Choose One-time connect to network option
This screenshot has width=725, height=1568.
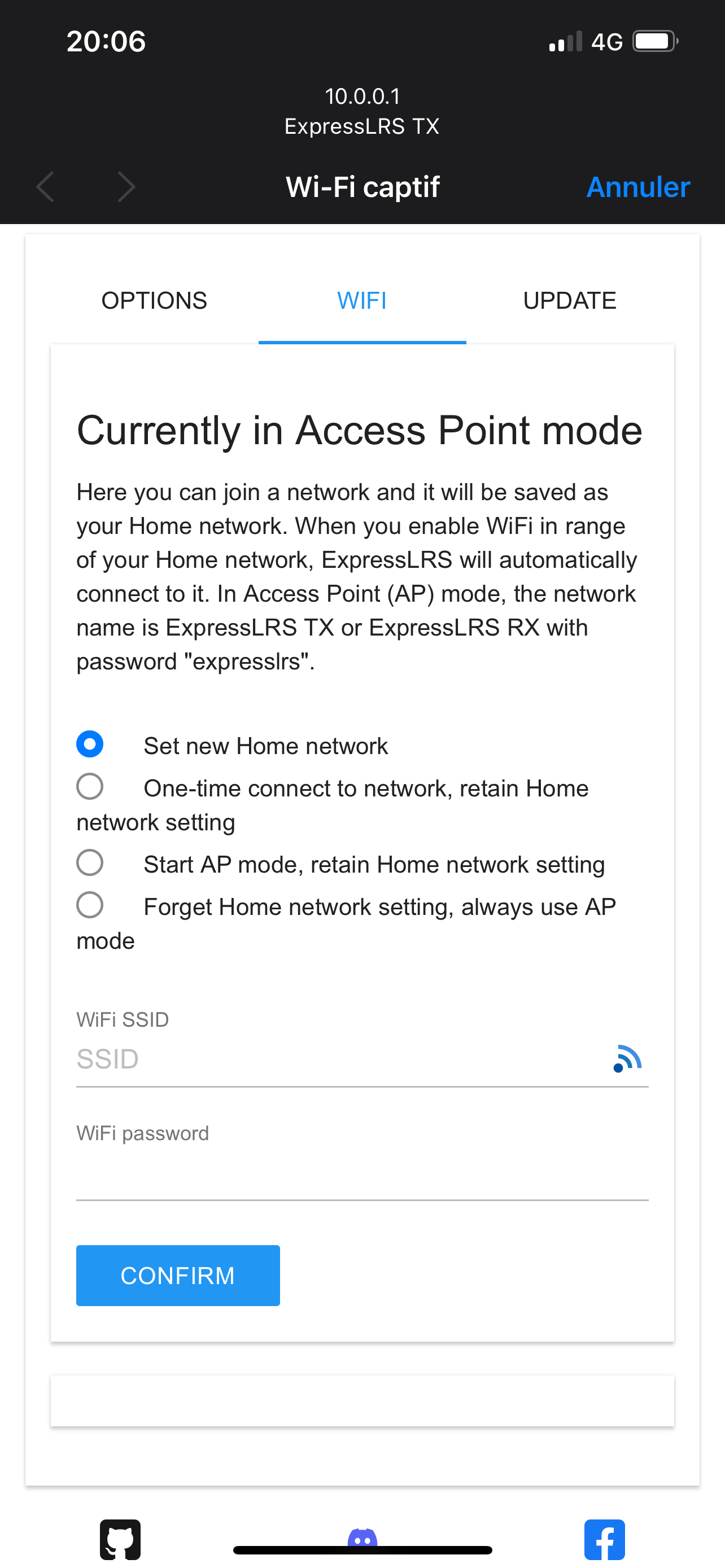click(89, 786)
